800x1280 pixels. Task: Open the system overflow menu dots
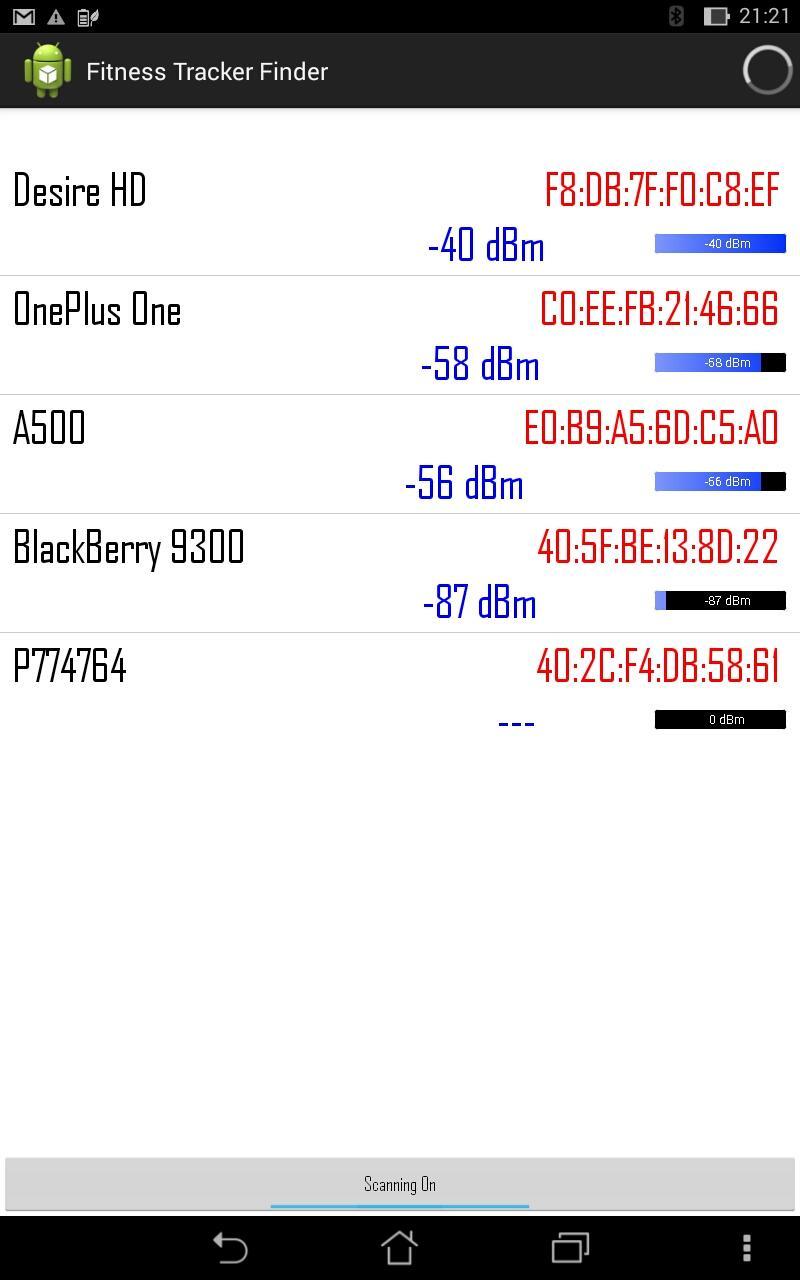coord(746,1248)
